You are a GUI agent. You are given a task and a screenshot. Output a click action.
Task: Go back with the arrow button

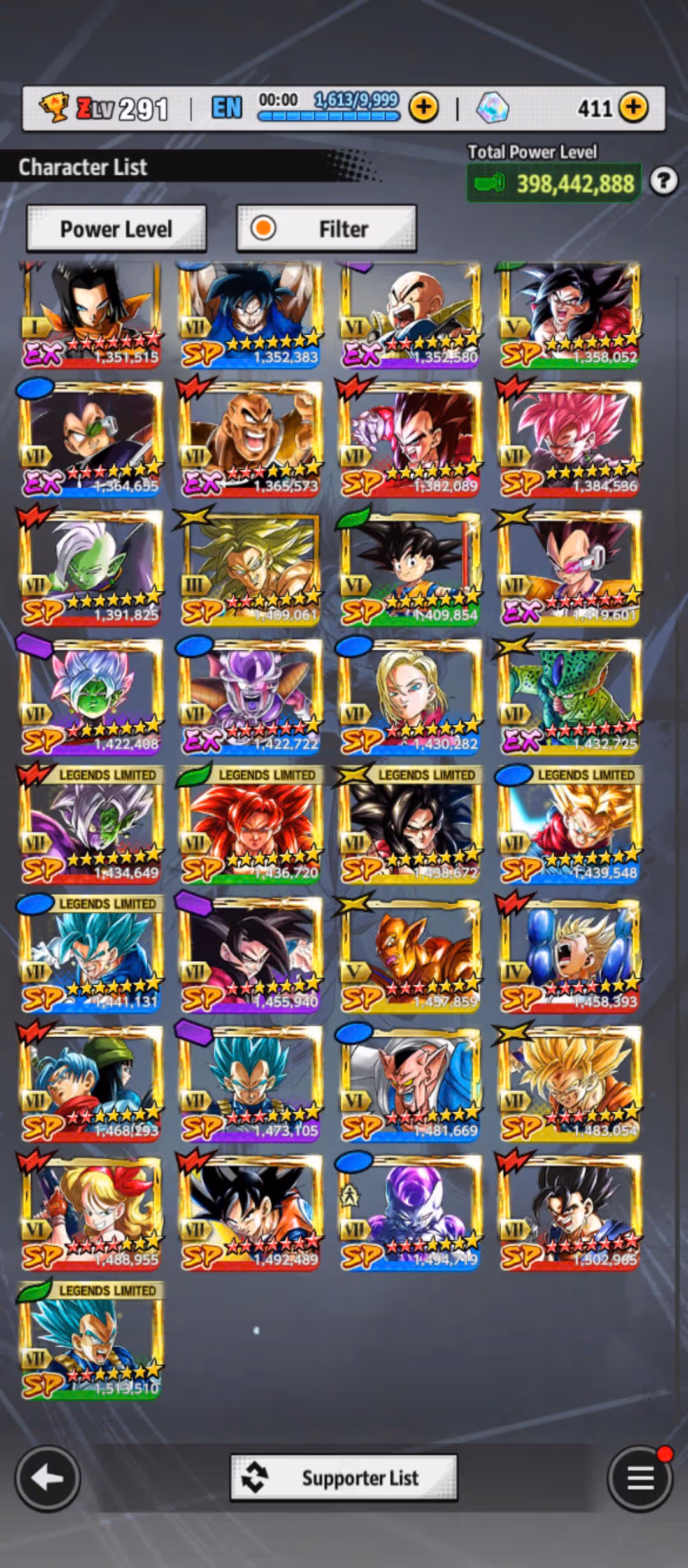[48, 1477]
